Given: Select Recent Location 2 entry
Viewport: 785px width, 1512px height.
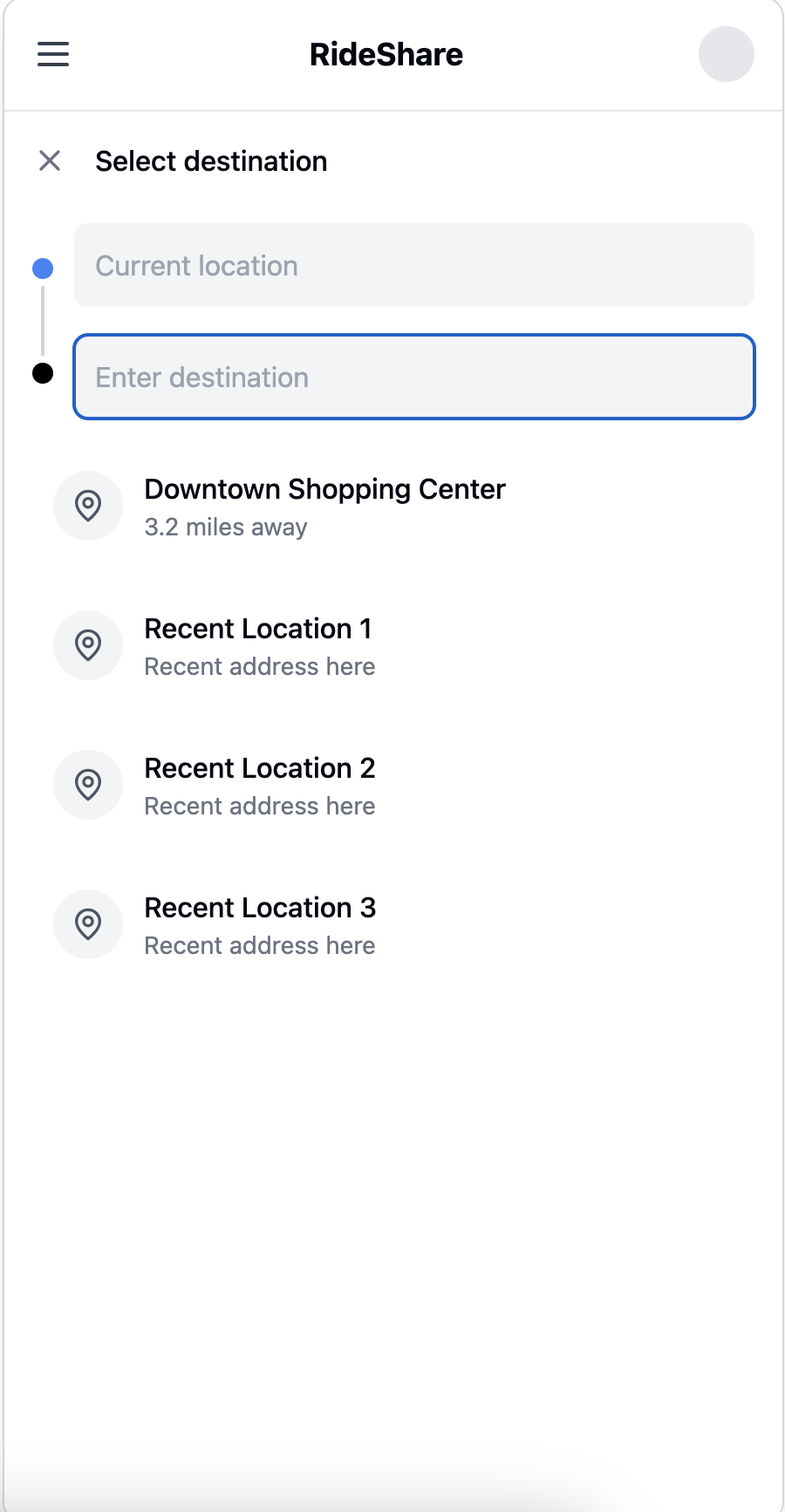Looking at the screenshot, I should coord(260,768).
